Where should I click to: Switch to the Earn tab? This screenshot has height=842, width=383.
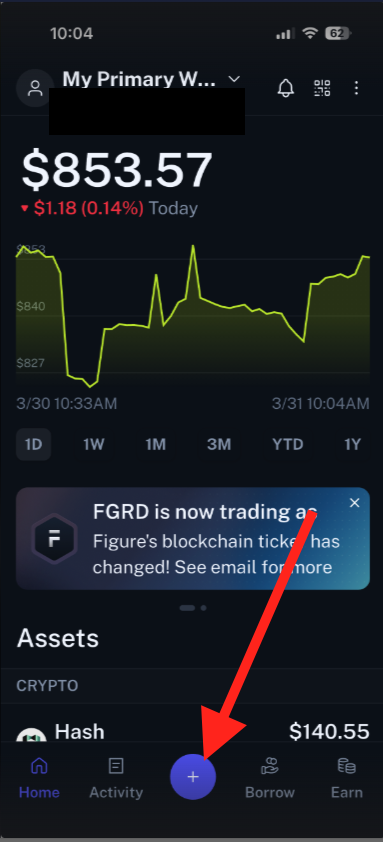pyautogui.click(x=346, y=778)
